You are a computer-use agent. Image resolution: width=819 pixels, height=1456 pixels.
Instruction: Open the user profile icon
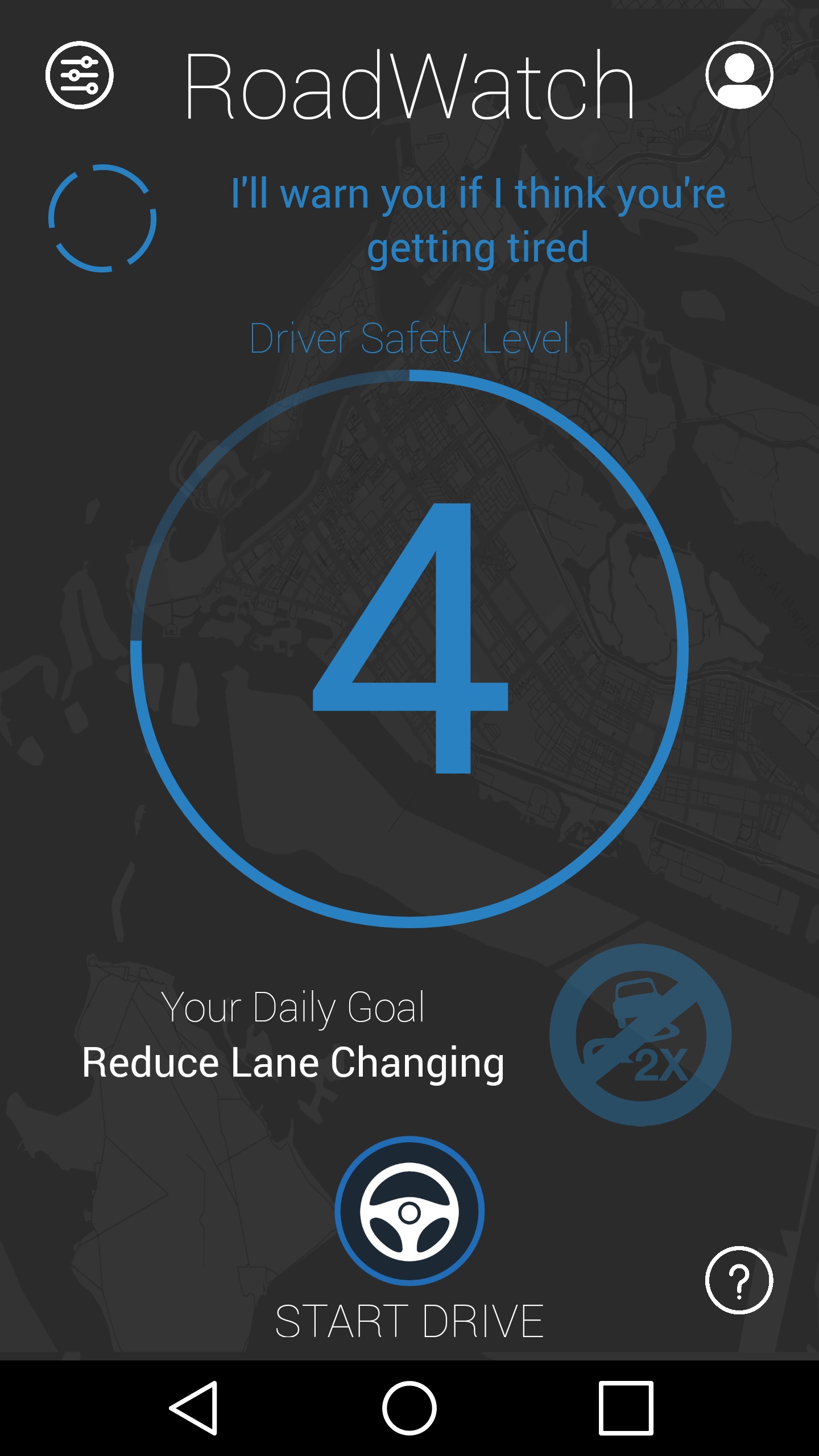[x=739, y=75]
